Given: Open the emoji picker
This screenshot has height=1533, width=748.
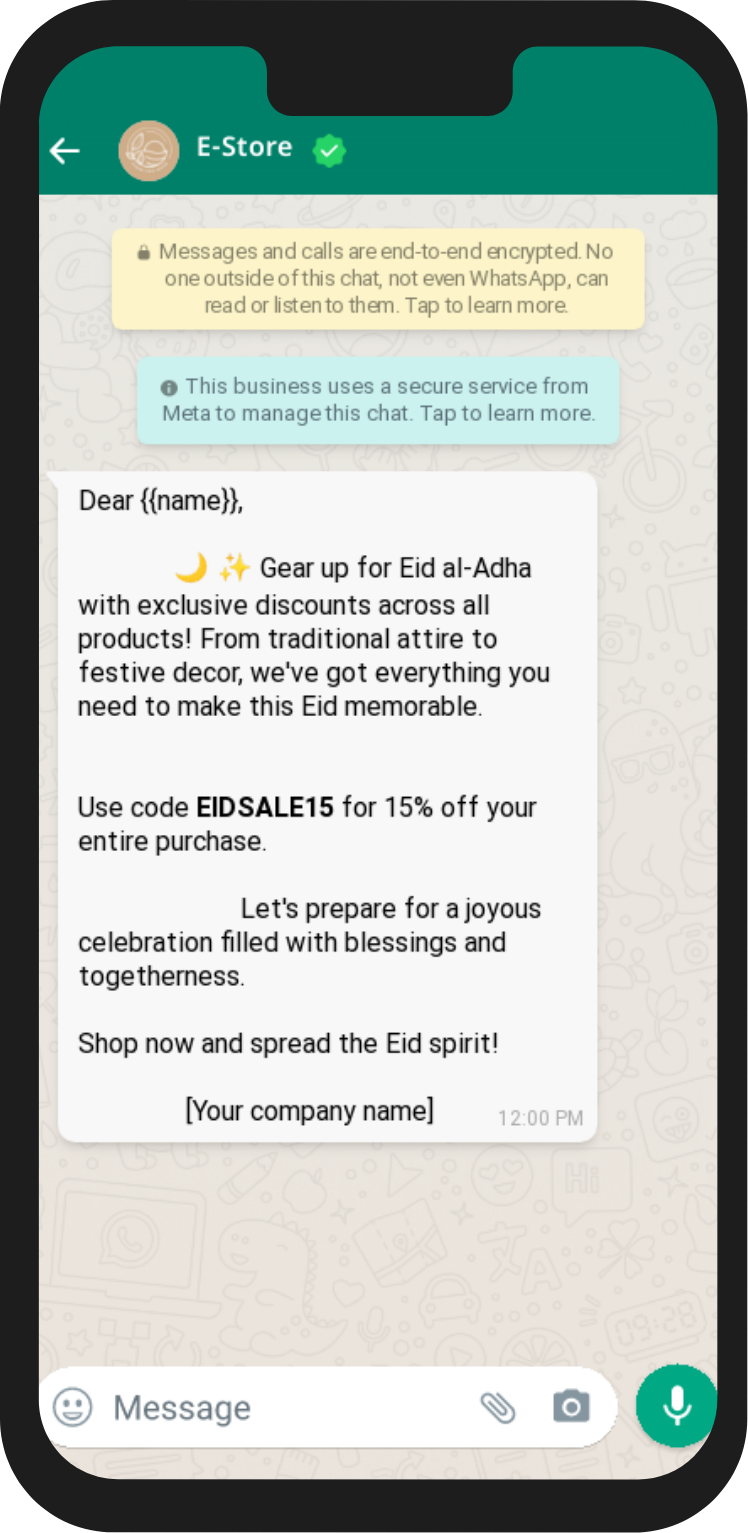Looking at the screenshot, I should [72, 1407].
